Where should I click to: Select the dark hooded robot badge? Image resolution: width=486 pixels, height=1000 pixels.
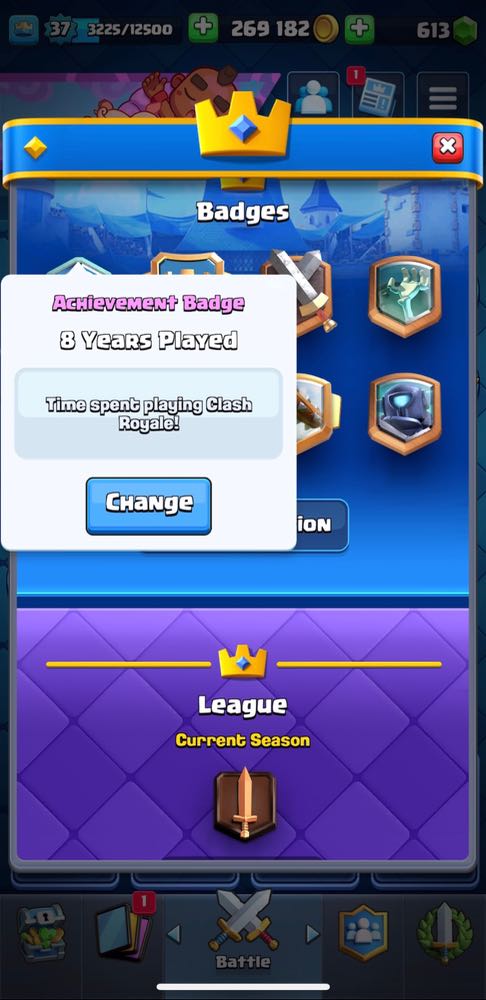pos(404,413)
